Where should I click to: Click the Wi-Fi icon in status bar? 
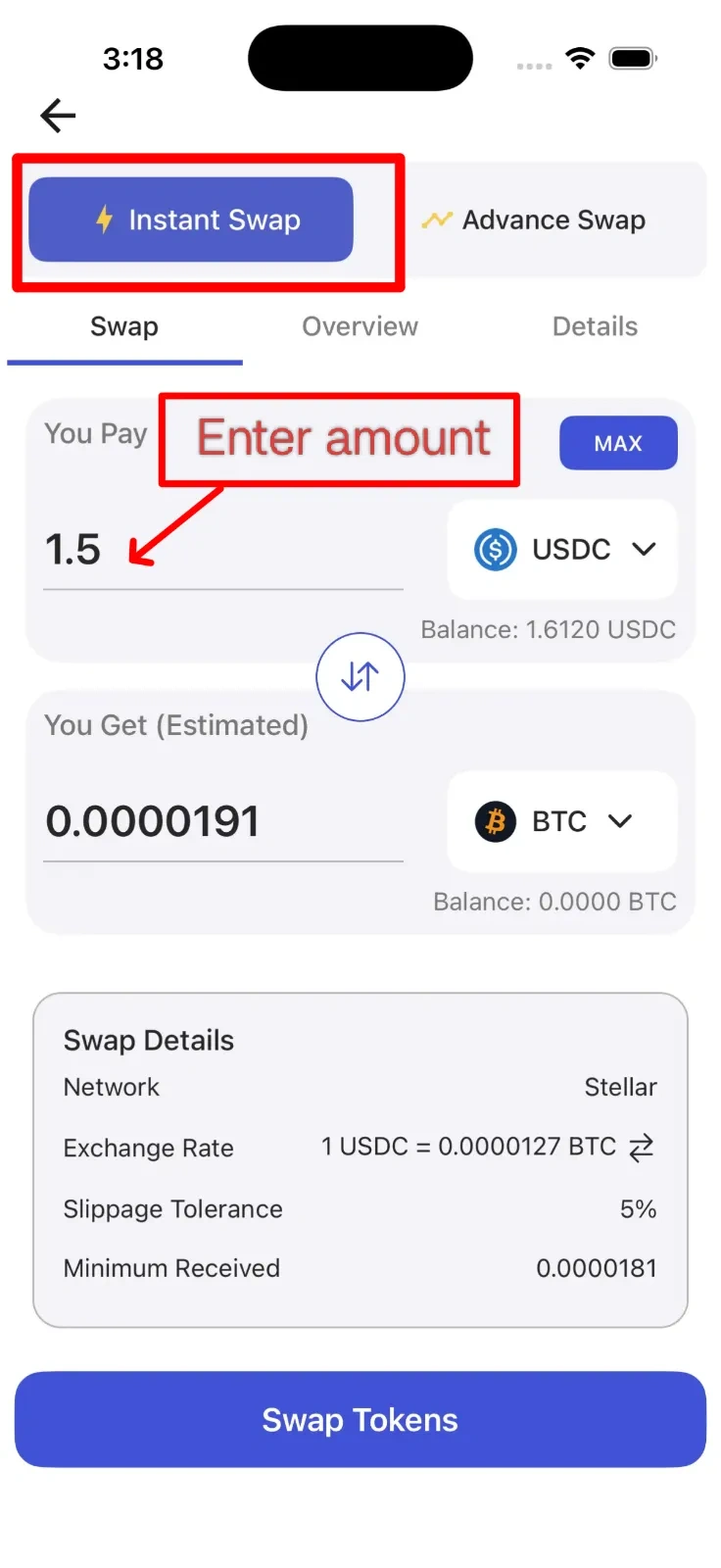[x=580, y=58]
